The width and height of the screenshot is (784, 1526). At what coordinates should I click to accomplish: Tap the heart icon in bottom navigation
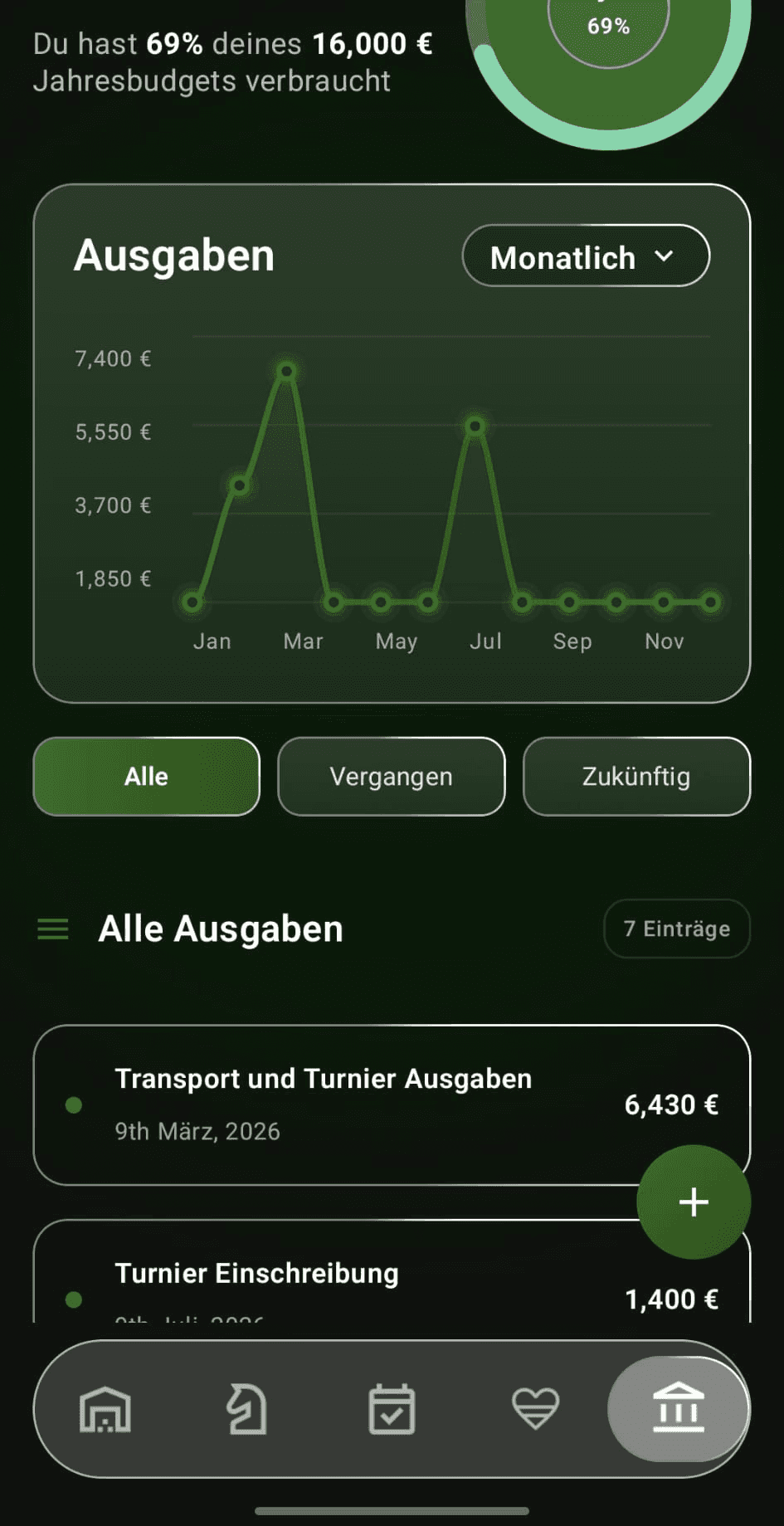pyautogui.click(x=535, y=1408)
